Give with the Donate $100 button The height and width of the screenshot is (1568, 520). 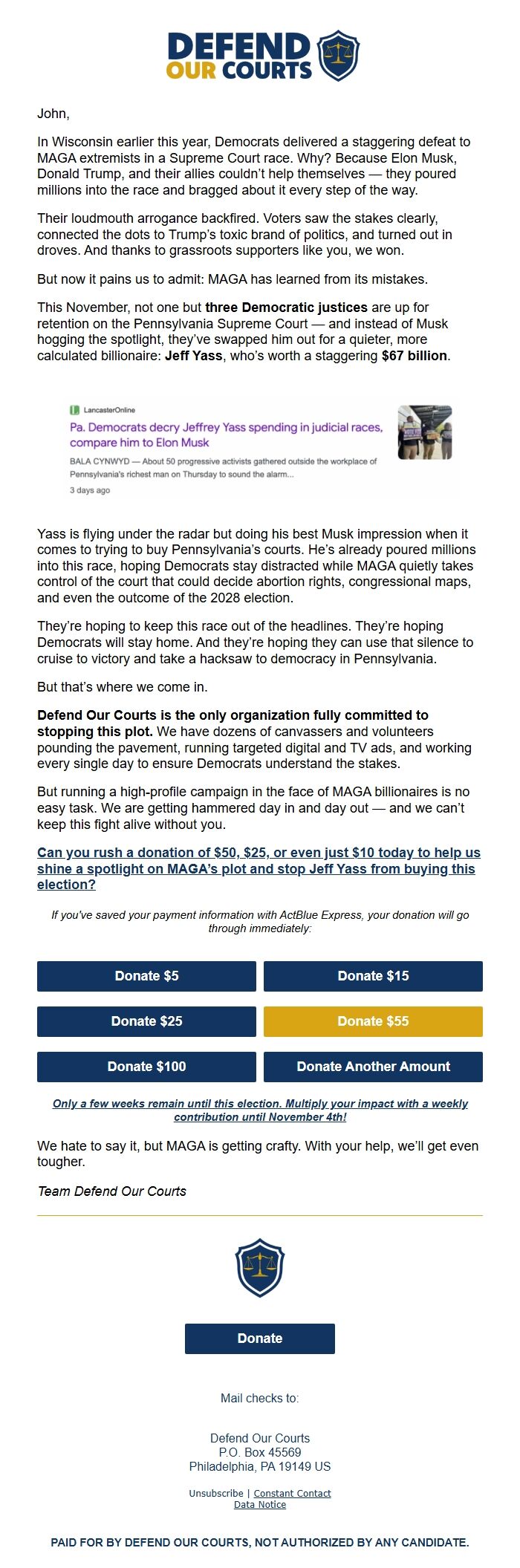[x=146, y=1067]
